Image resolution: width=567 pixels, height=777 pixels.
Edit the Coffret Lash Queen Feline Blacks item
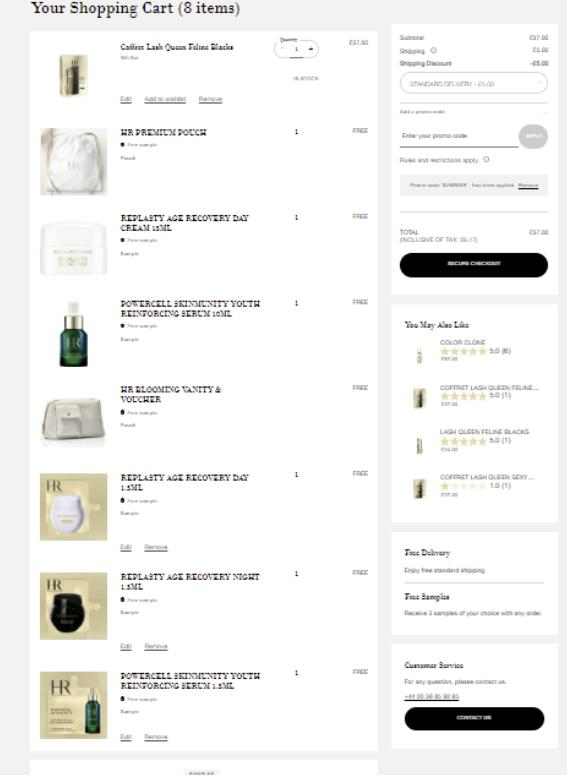(x=126, y=99)
